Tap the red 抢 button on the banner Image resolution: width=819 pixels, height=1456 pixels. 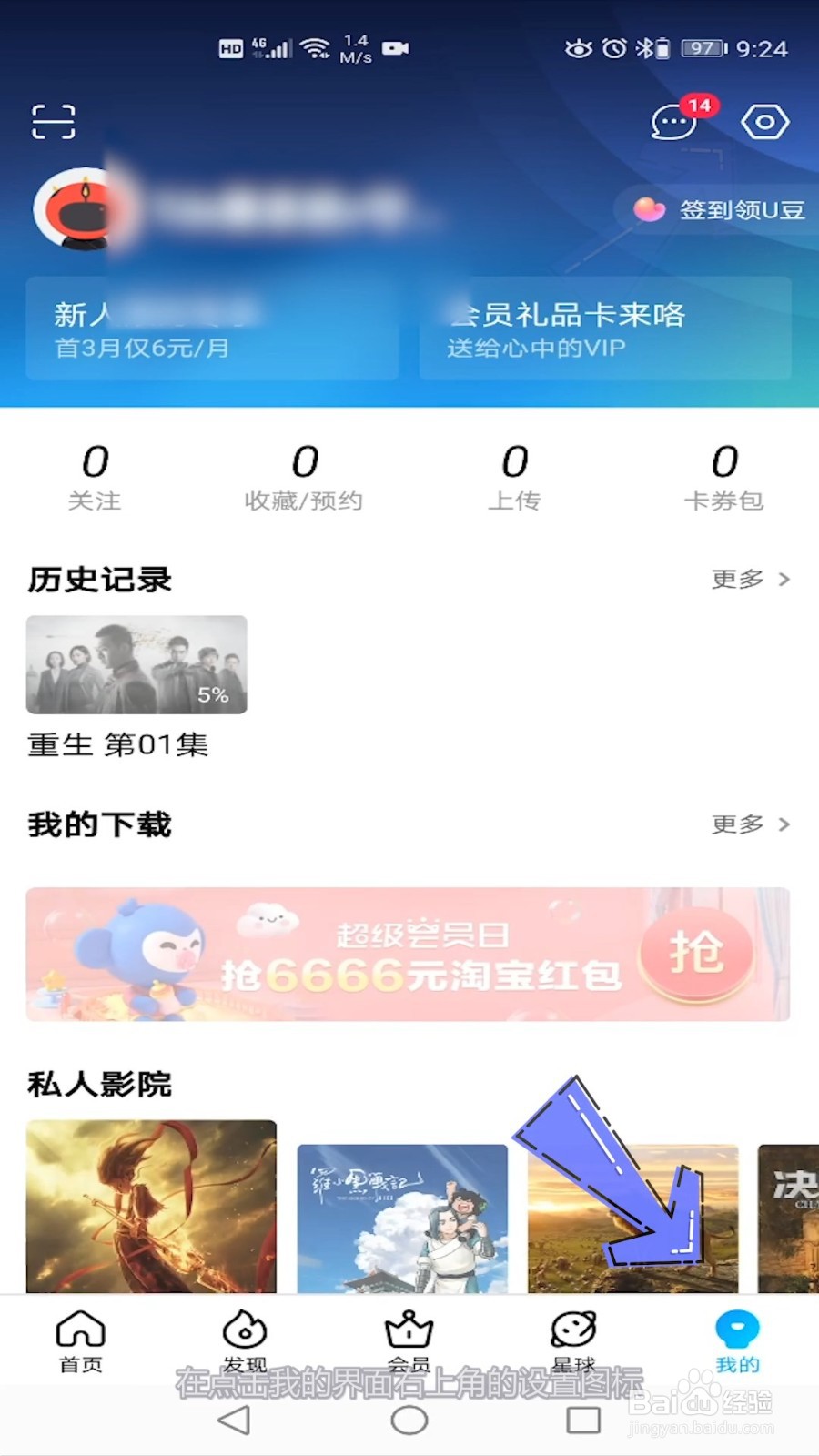pyautogui.click(x=696, y=954)
